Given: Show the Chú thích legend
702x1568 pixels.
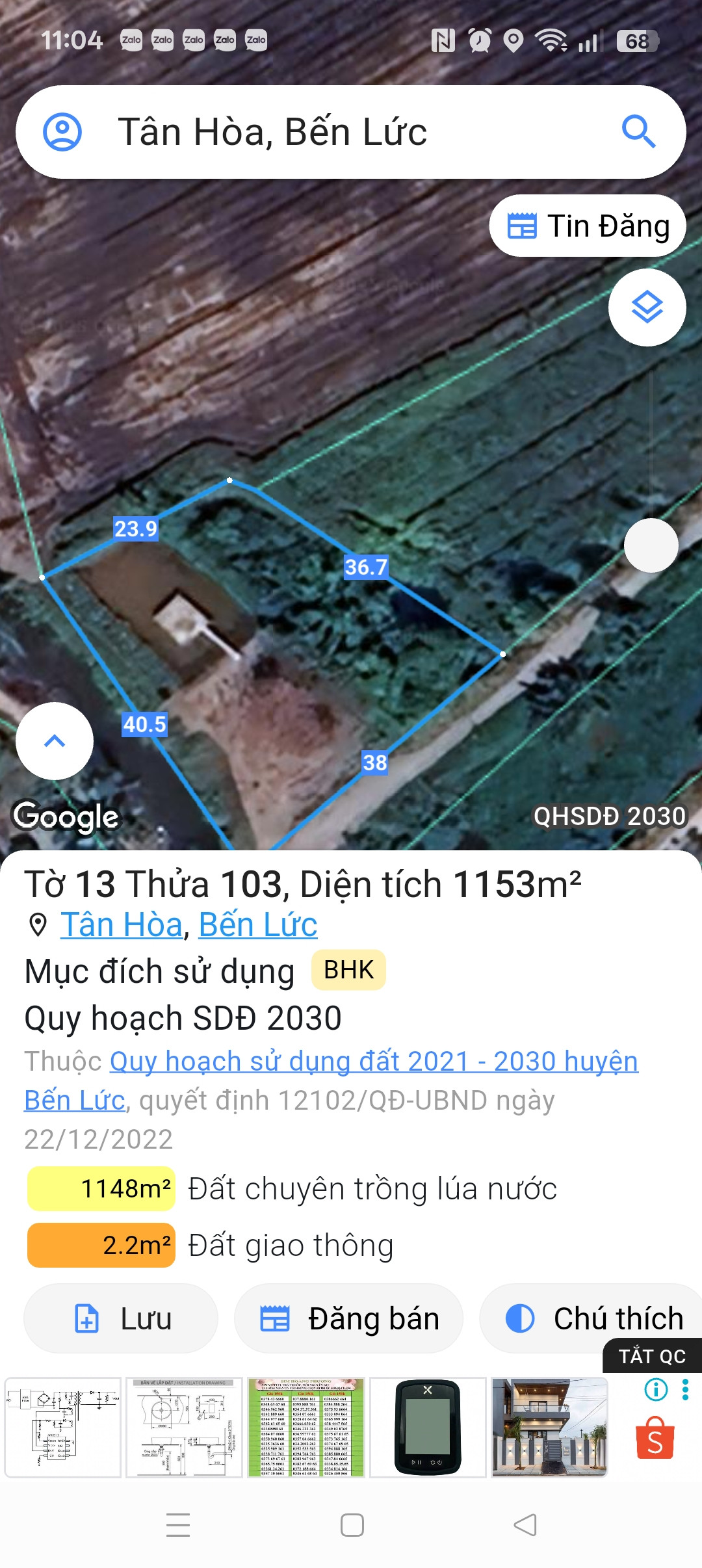Looking at the screenshot, I should [x=593, y=1318].
